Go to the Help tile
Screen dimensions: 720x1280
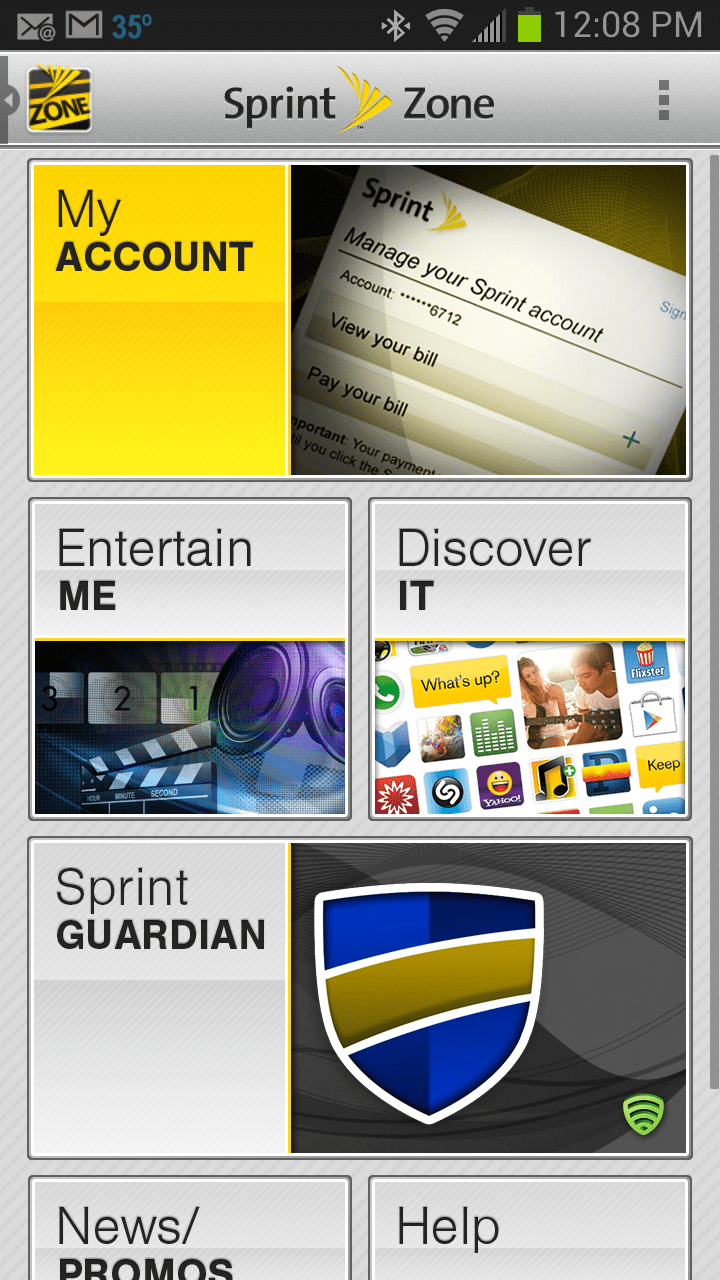(530, 1232)
